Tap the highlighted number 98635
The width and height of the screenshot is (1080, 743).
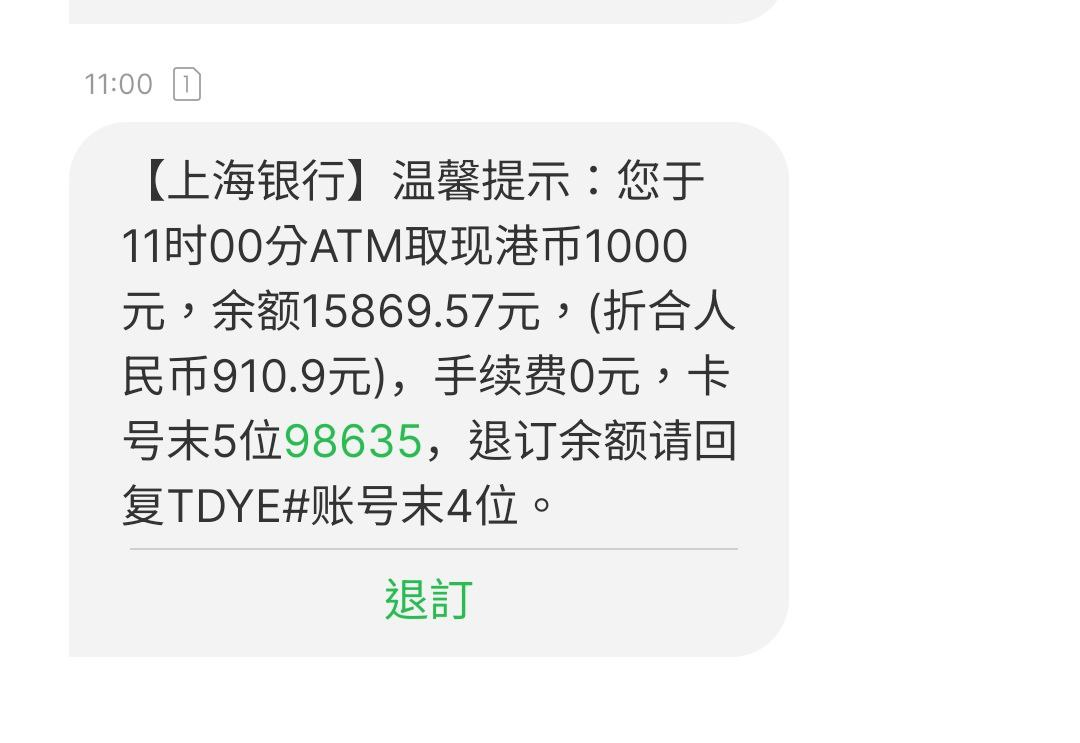pyautogui.click(x=353, y=441)
